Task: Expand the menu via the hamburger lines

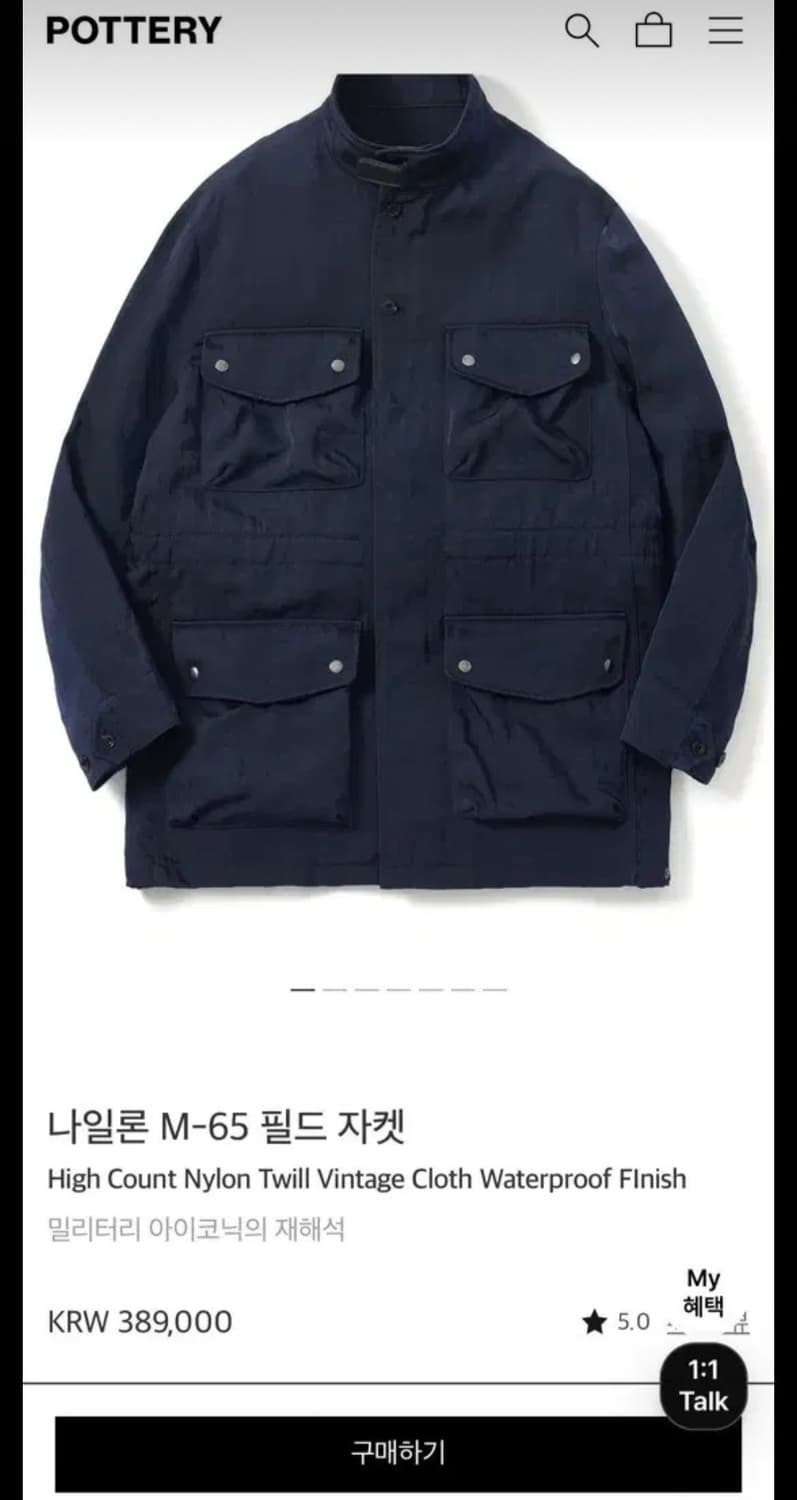Action: click(x=725, y=30)
